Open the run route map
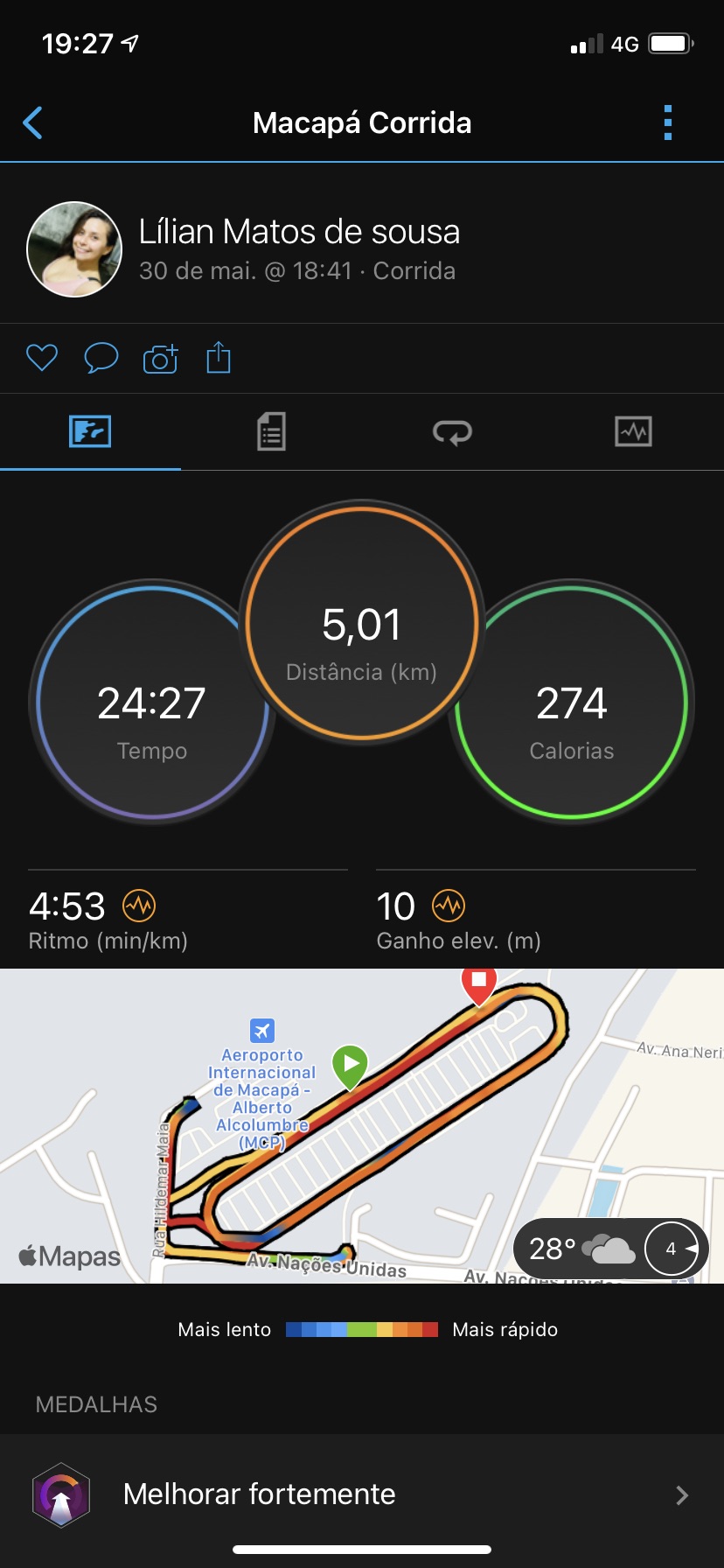 pos(362,1125)
